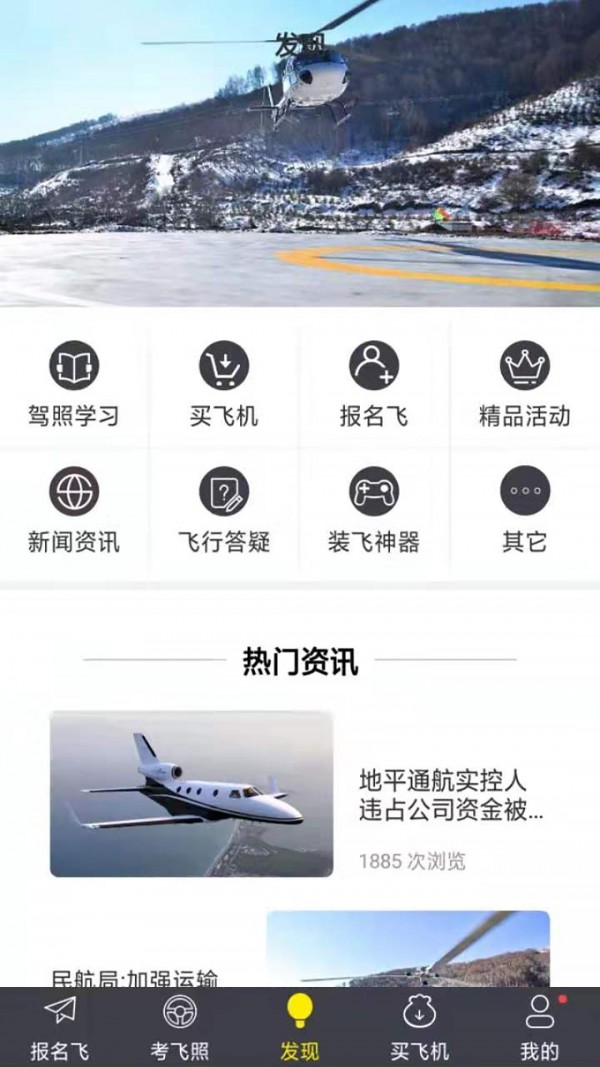Switch to the 买飞机 bottom tab

pos(420,1028)
